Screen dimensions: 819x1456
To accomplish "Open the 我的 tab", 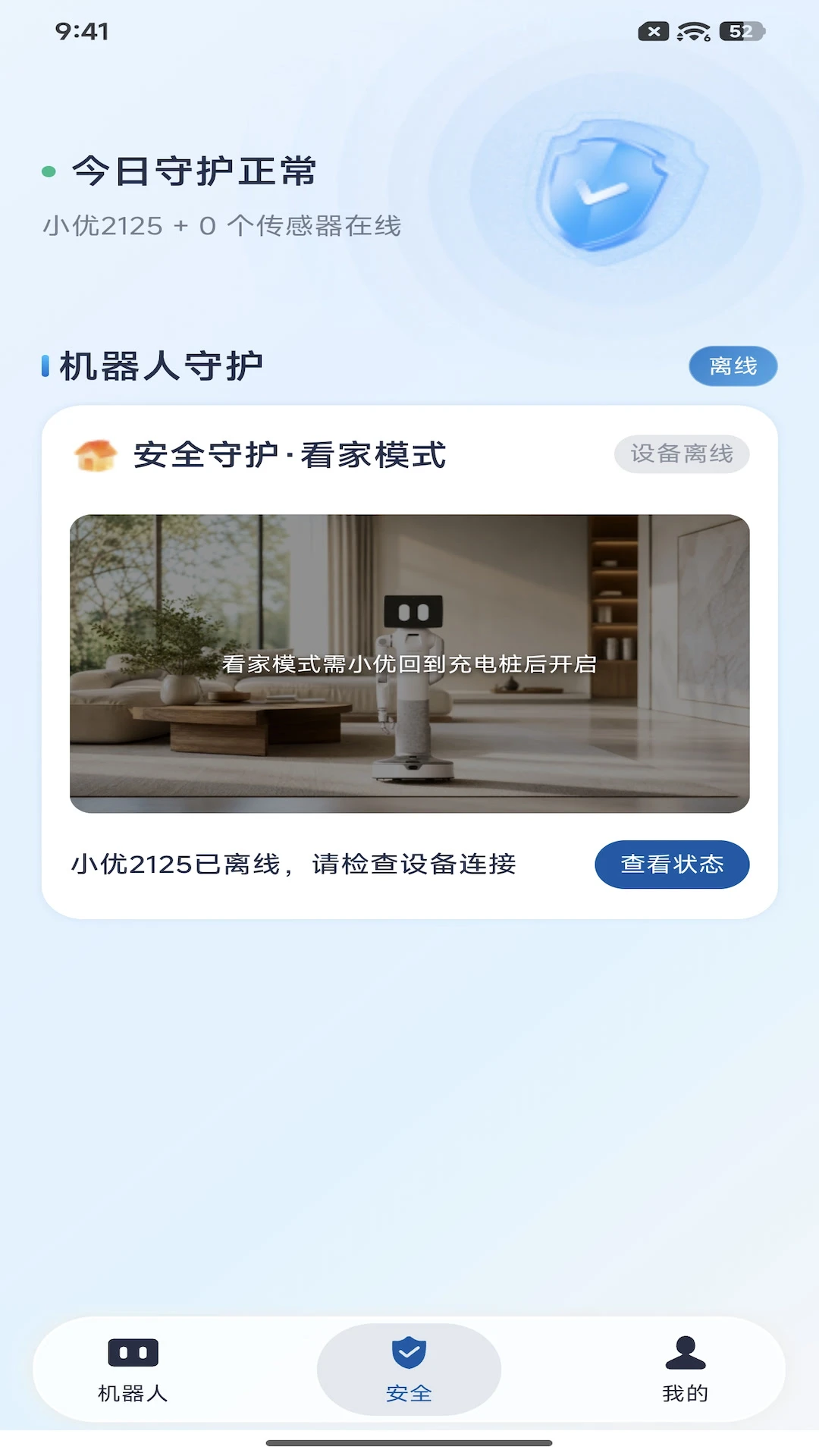I will click(685, 1370).
